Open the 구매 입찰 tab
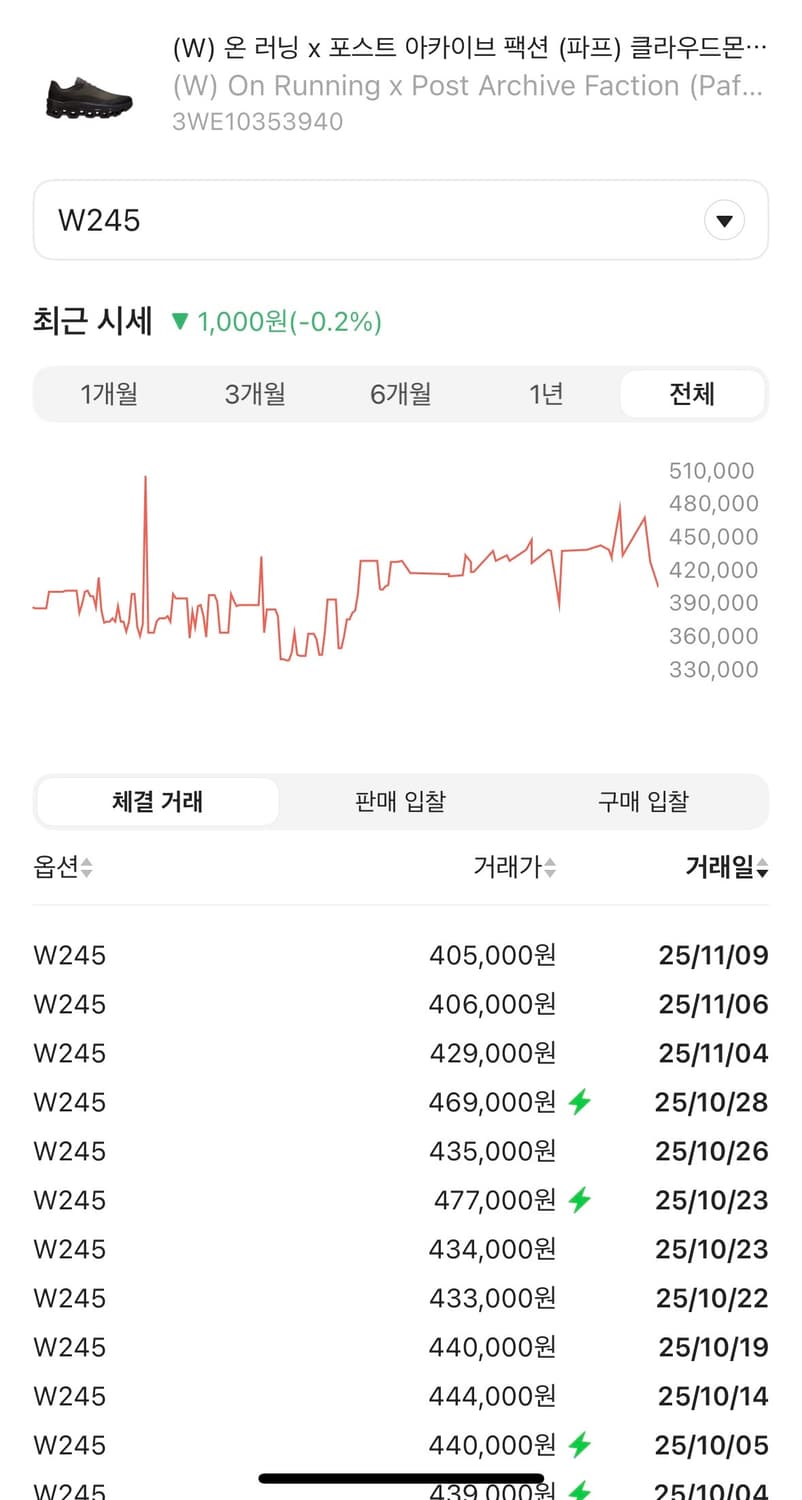The image size is (802, 1500). tap(642, 801)
